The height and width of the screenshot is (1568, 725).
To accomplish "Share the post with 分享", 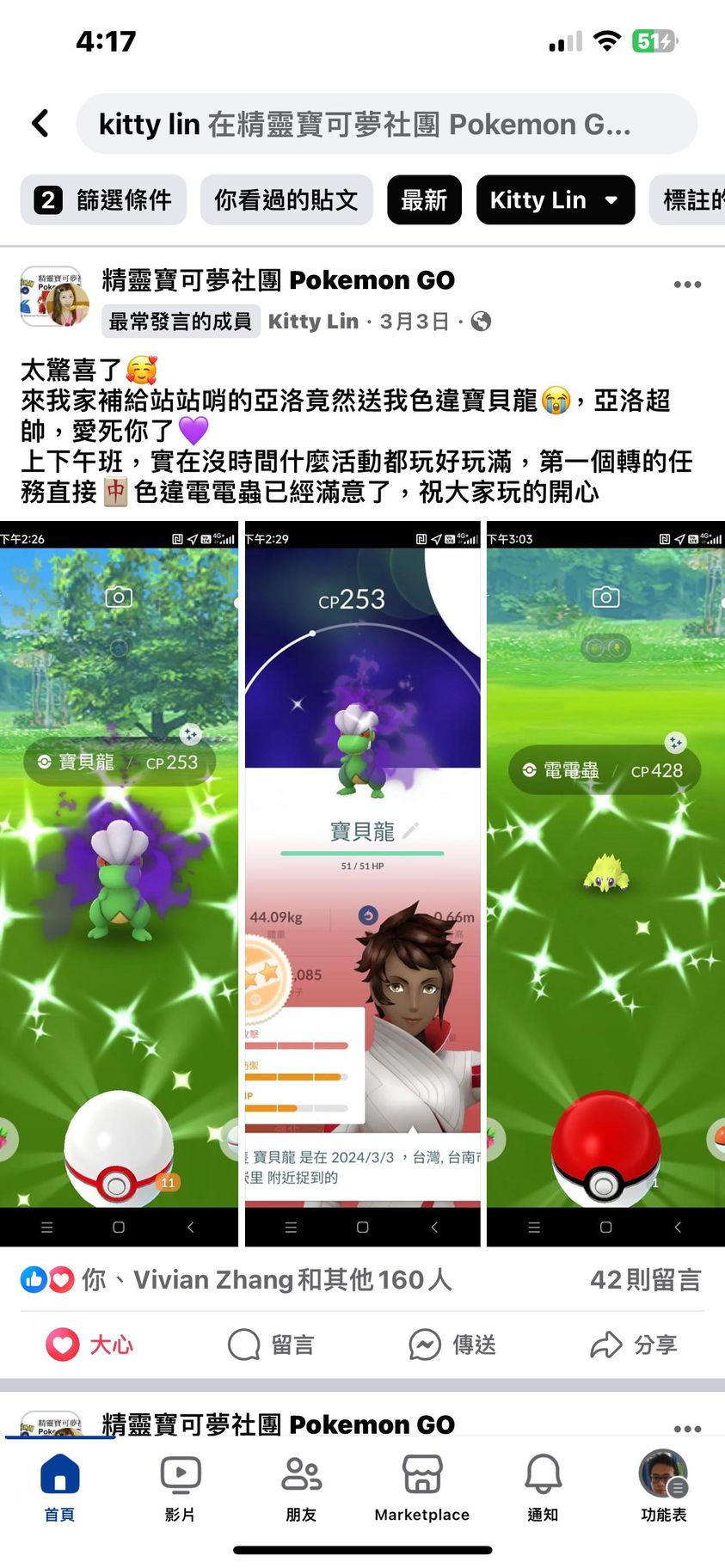I will [x=634, y=1344].
